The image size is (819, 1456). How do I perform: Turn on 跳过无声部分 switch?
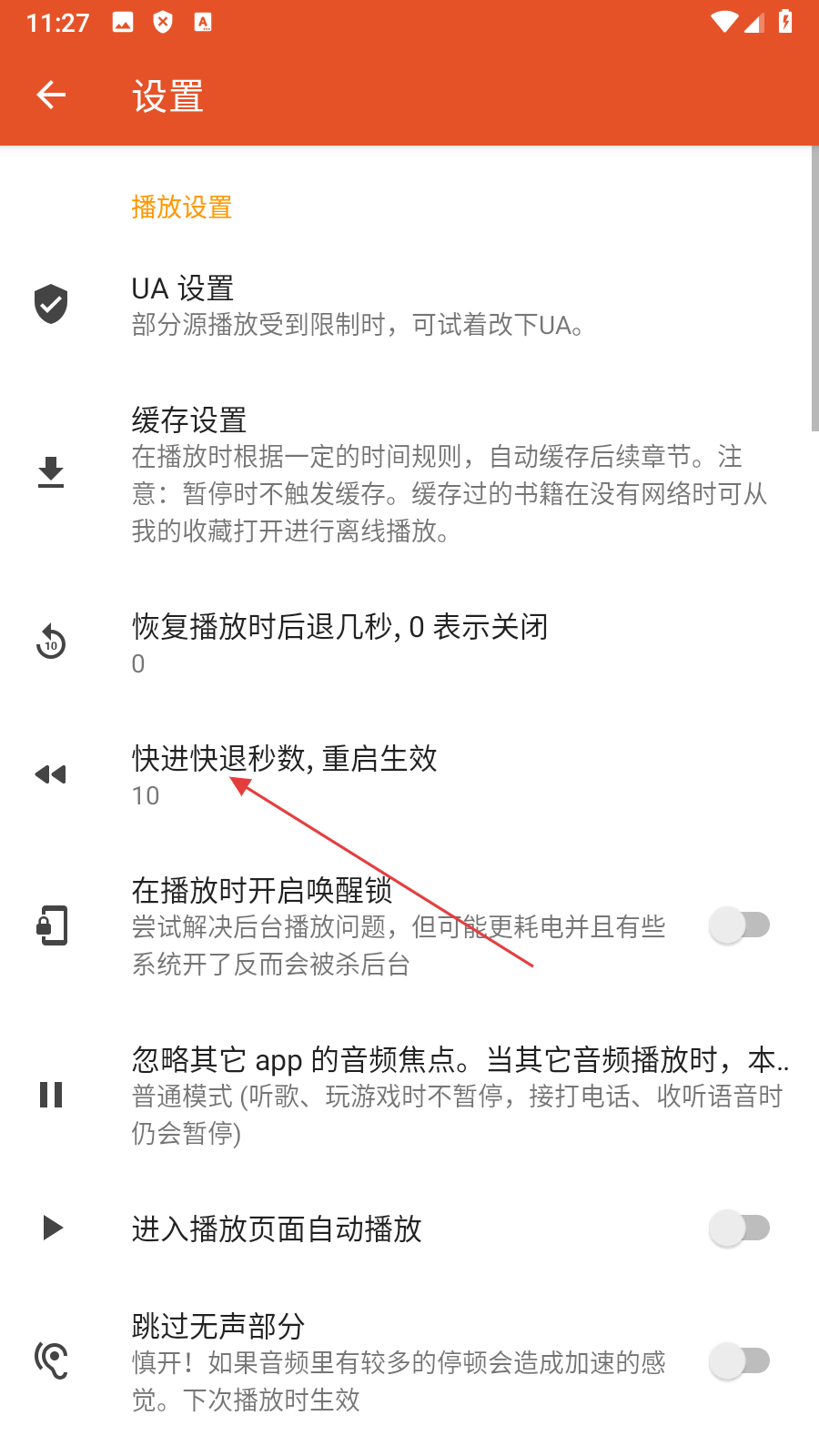pyautogui.click(x=740, y=1361)
